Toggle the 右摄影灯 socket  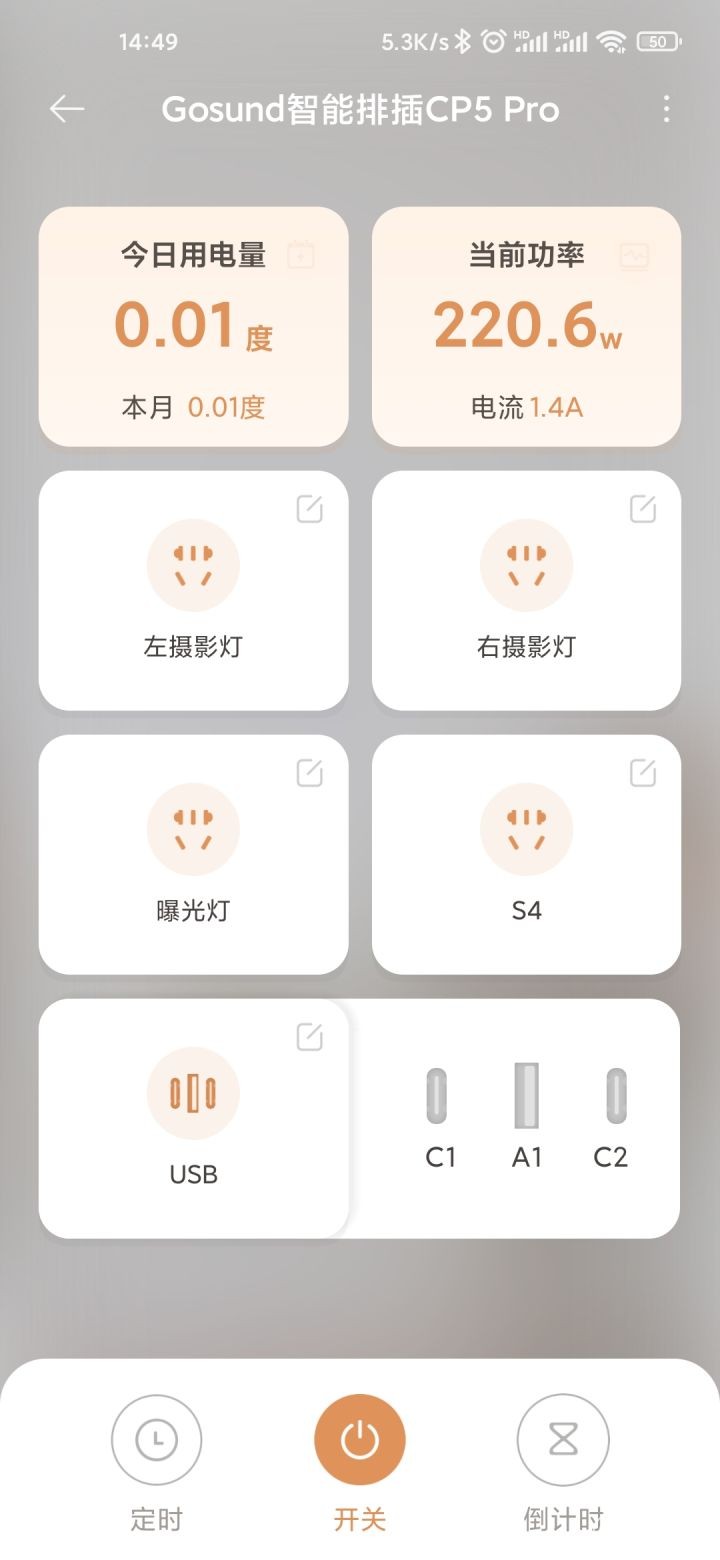coord(526,566)
